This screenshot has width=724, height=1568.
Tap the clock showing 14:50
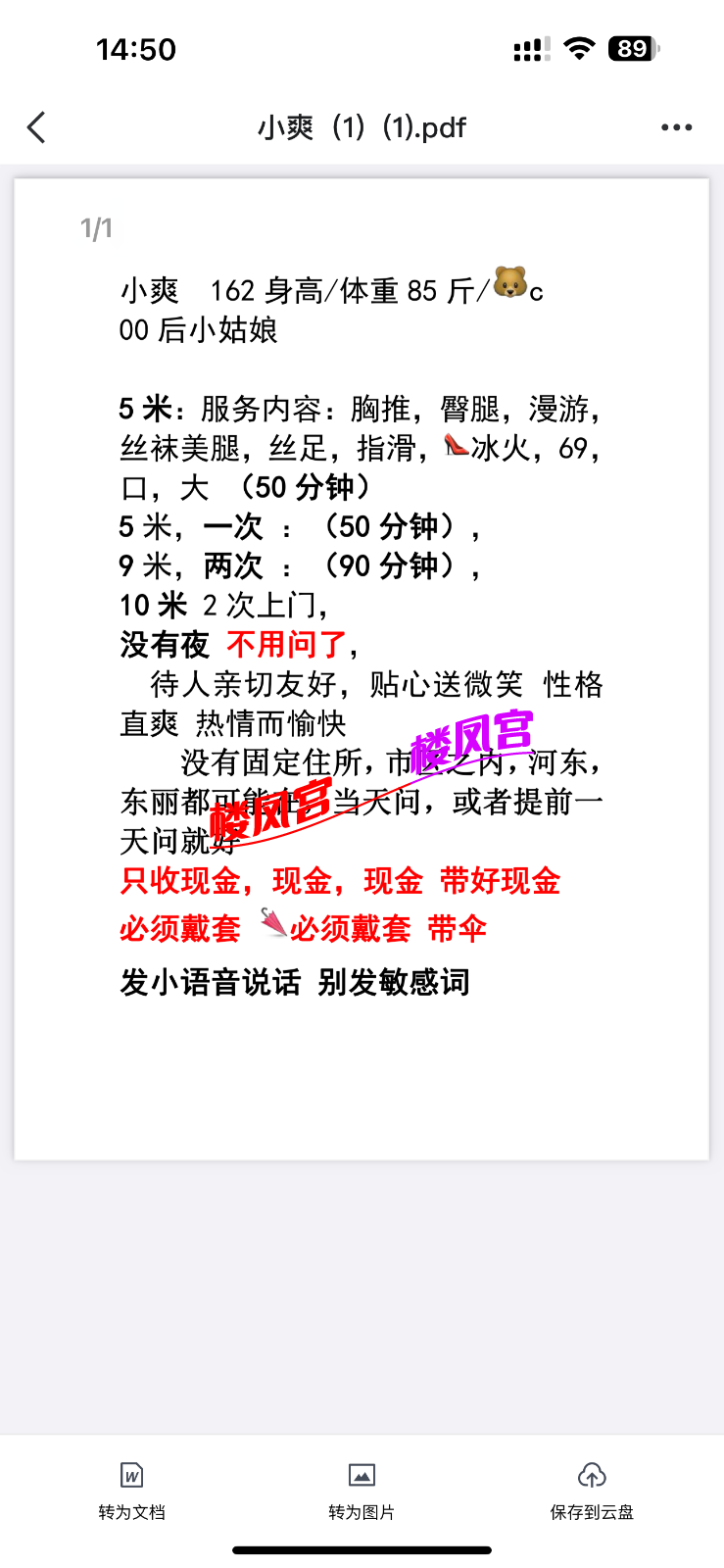pyautogui.click(x=137, y=48)
